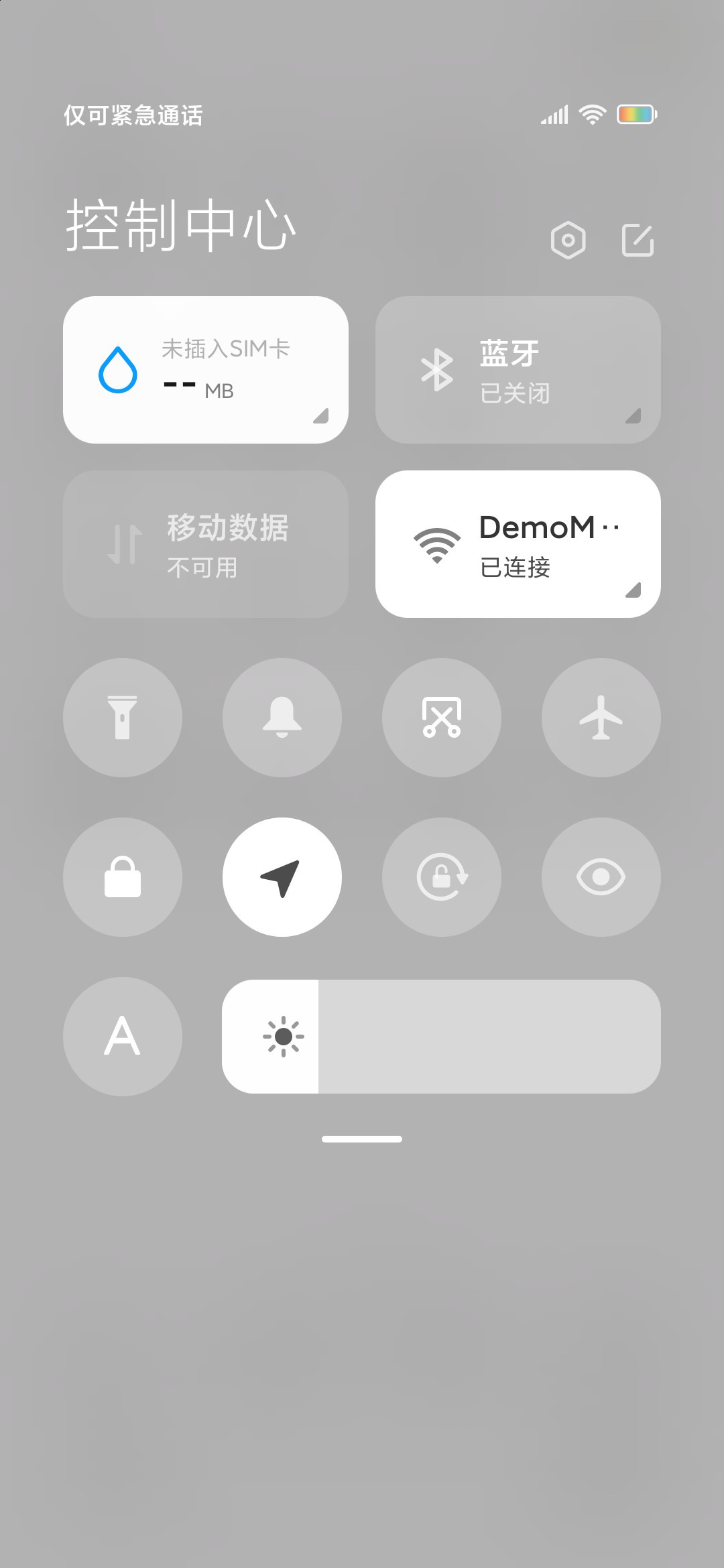Open settings from the hexagon gear icon

(568, 240)
